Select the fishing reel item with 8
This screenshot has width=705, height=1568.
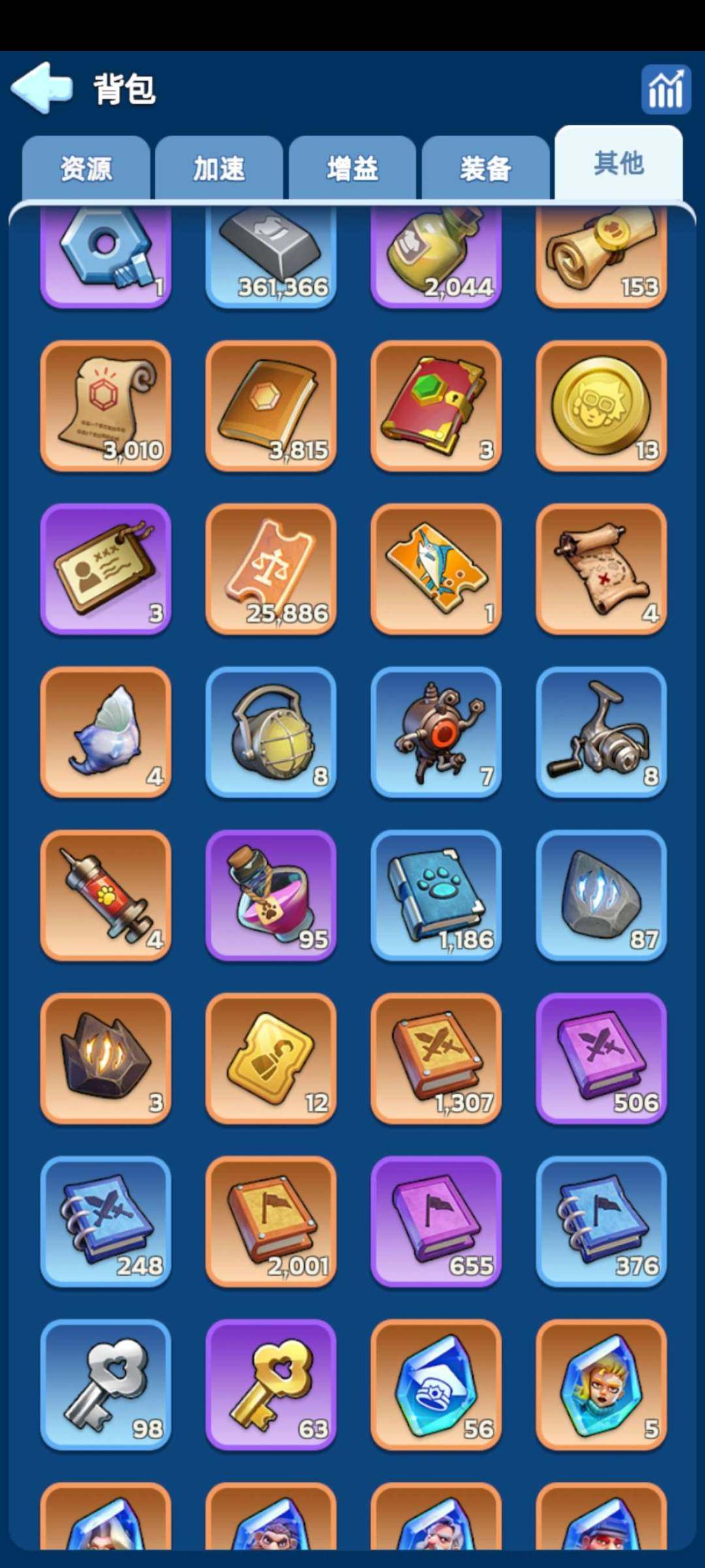point(601,732)
